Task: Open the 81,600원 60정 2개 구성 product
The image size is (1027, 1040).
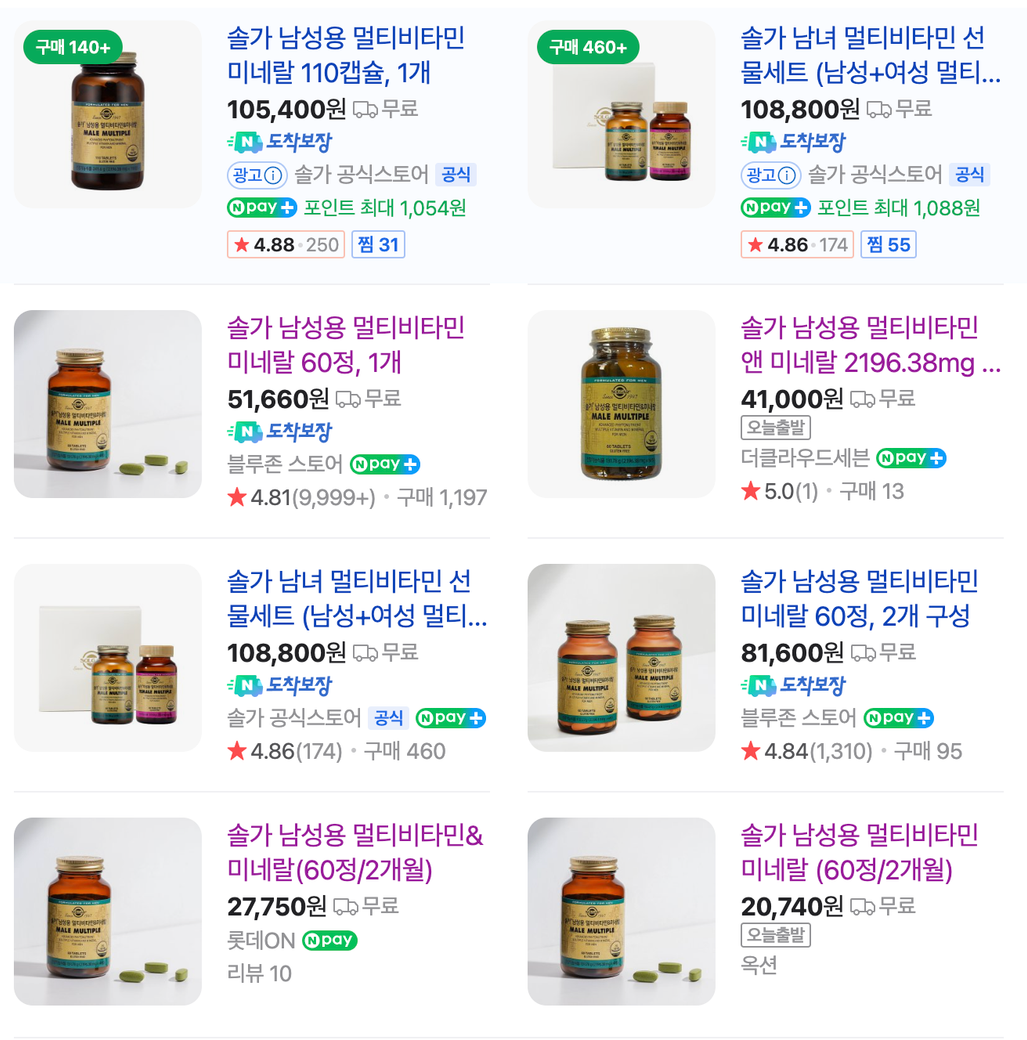Action: click(x=858, y=598)
